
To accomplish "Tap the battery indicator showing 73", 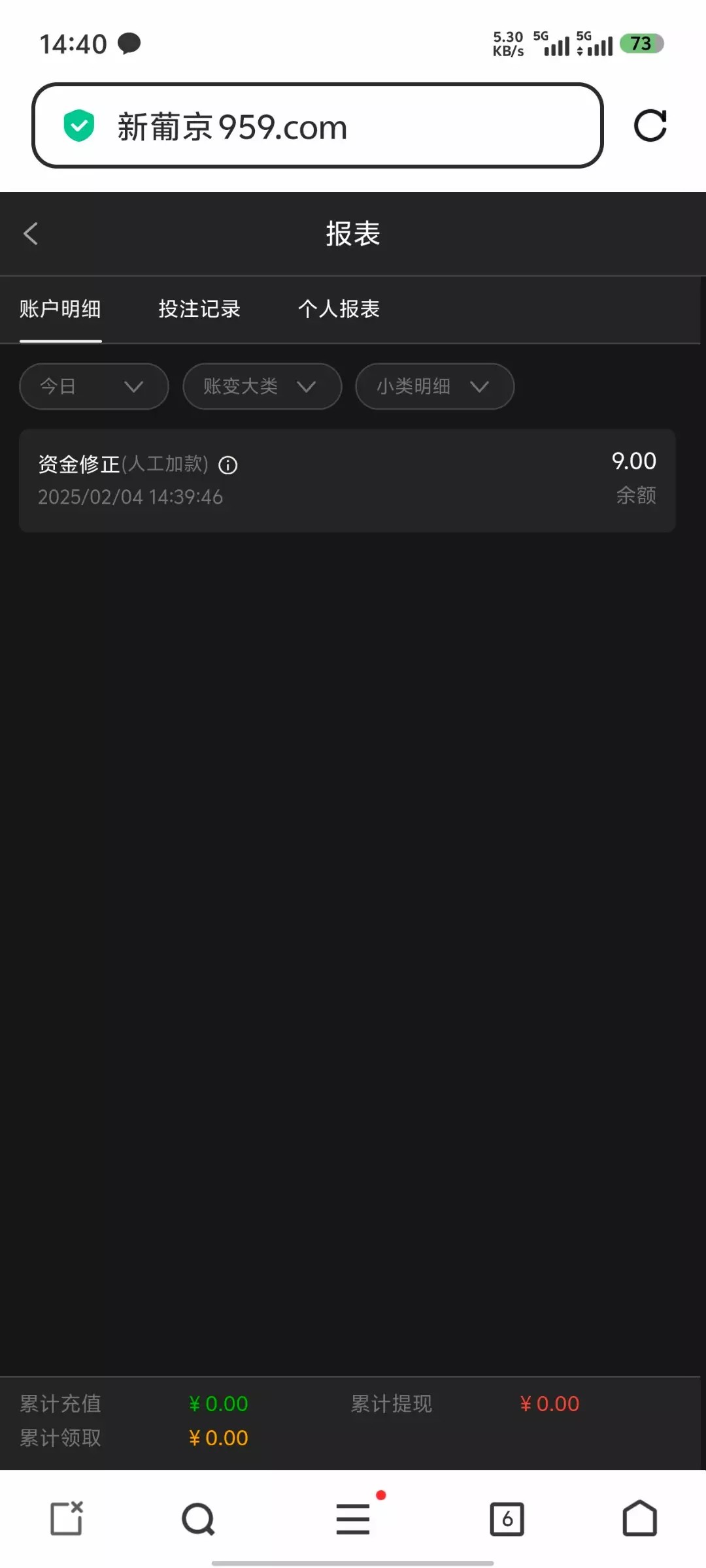I will point(641,43).
